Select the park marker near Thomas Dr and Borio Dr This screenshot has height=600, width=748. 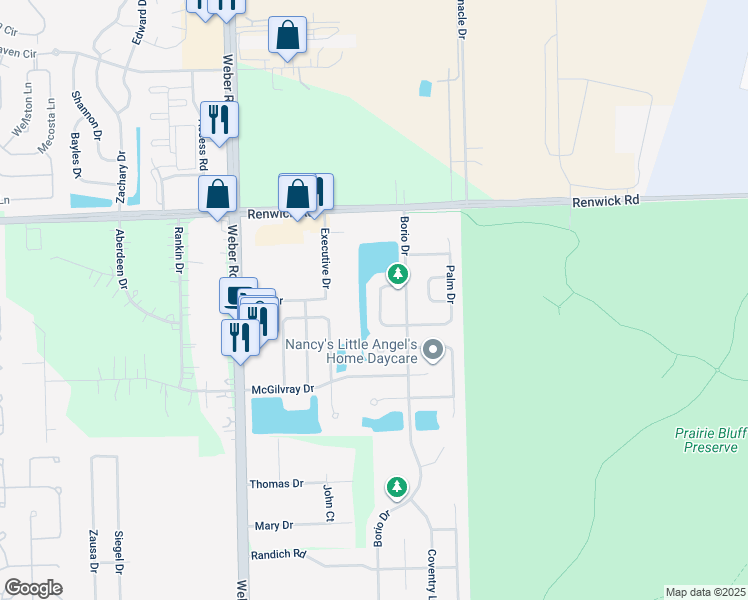pyautogui.click(x=397, y=489)
